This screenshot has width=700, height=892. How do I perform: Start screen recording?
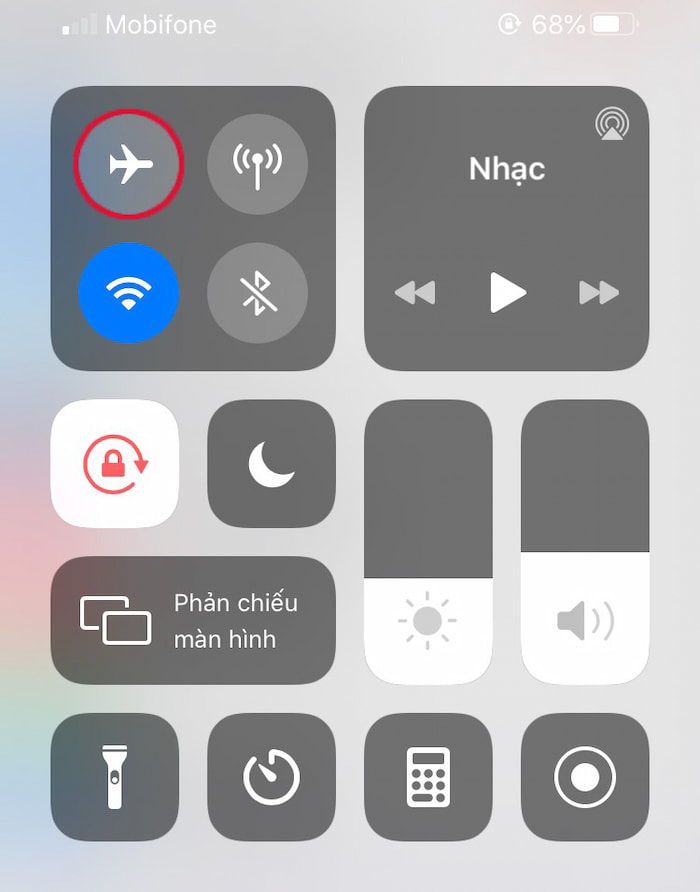pyautogui.click(x=585, y=776)
